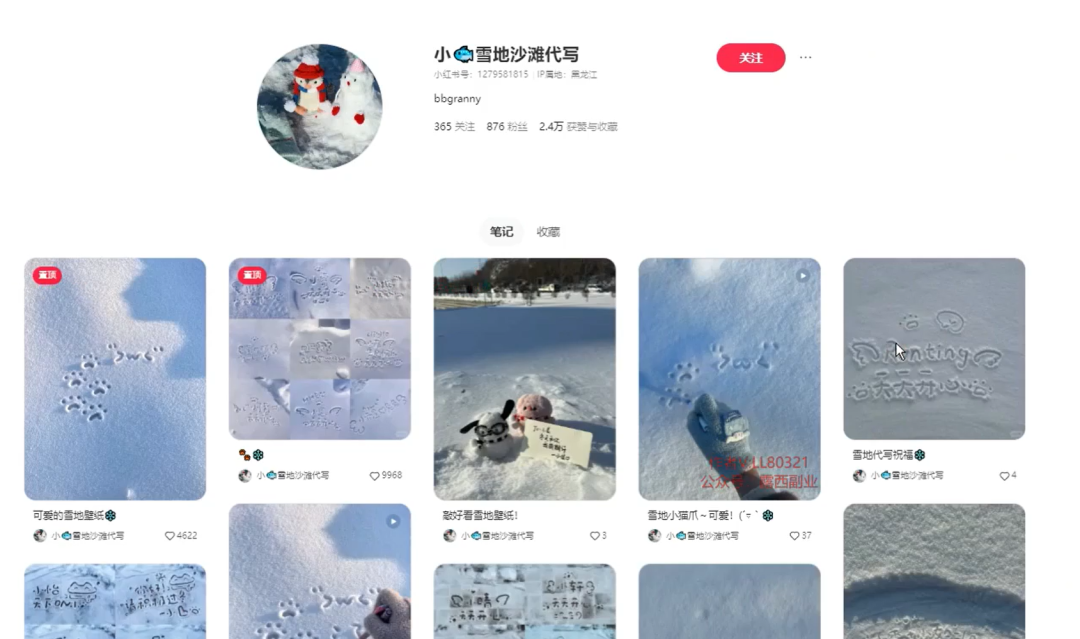The image size is (1080, 639).
Task: Select the 笔记 tab
Action: click(501, 232)
